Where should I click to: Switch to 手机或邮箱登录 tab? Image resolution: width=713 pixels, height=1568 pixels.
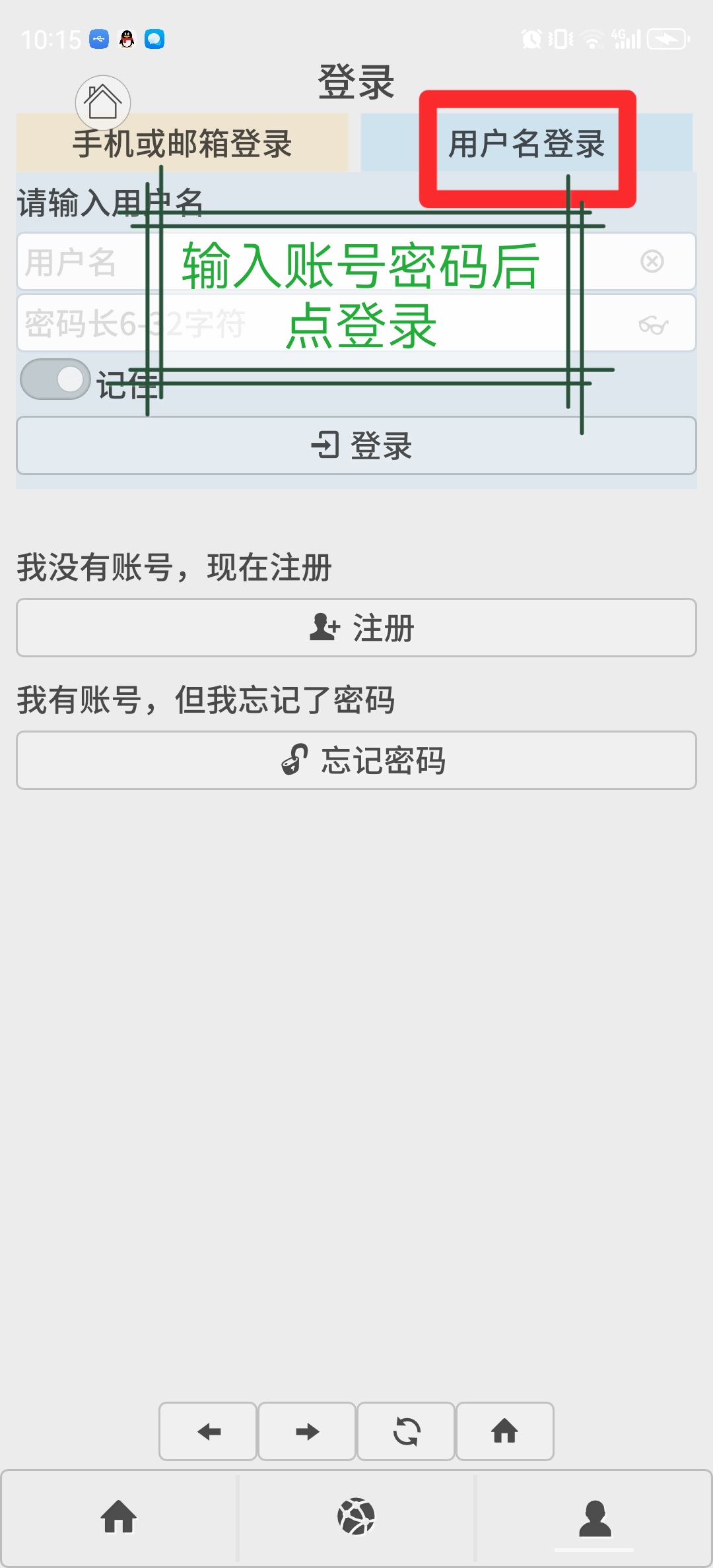click(182, 143)
